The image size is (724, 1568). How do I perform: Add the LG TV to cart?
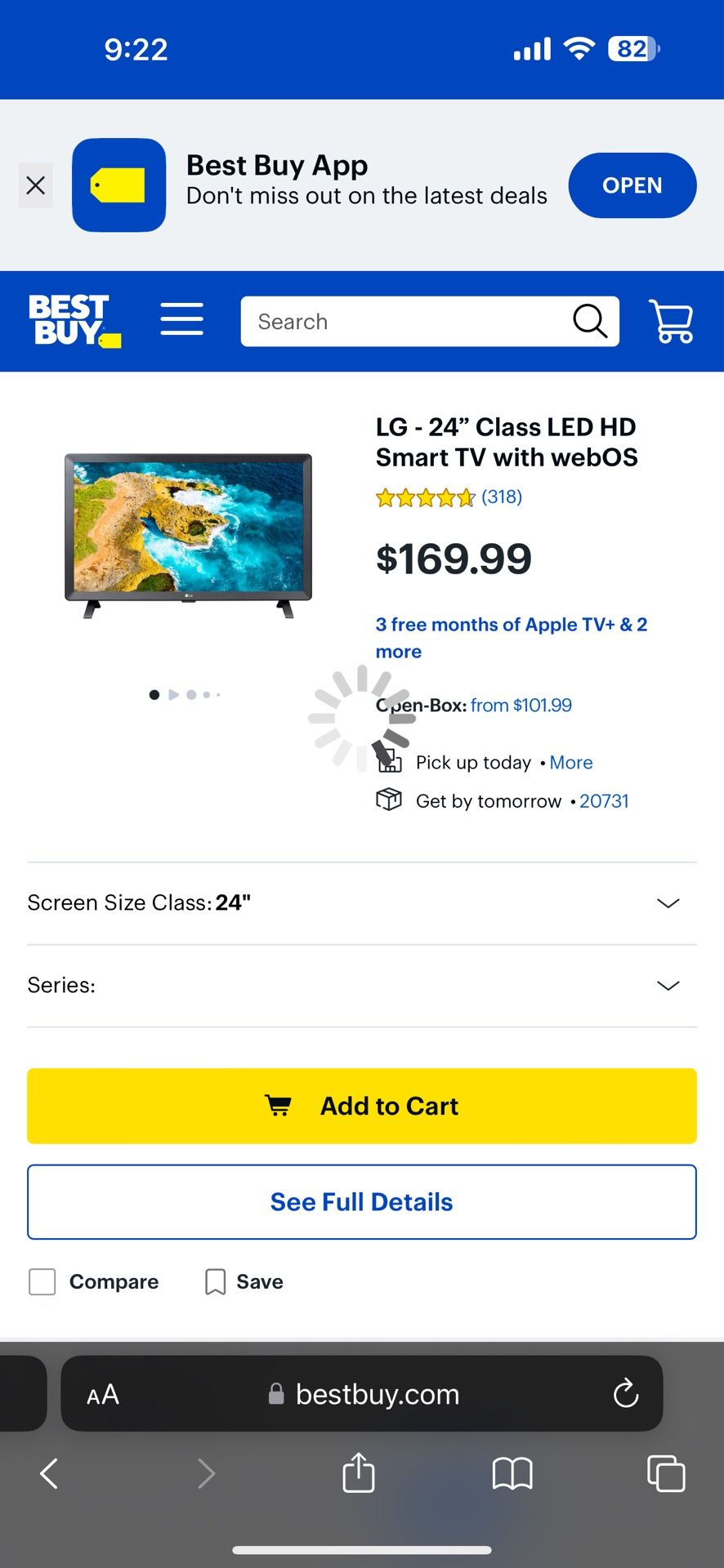tap(362, 1106)
